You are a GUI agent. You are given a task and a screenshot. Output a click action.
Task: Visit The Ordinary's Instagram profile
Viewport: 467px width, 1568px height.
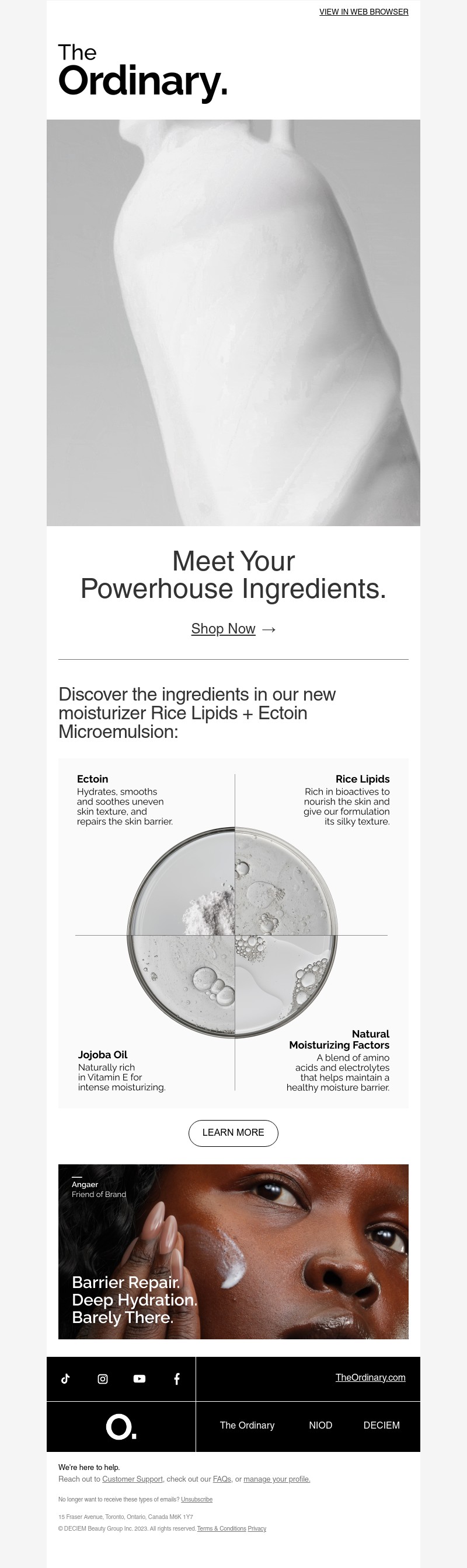pos(103,1378)
